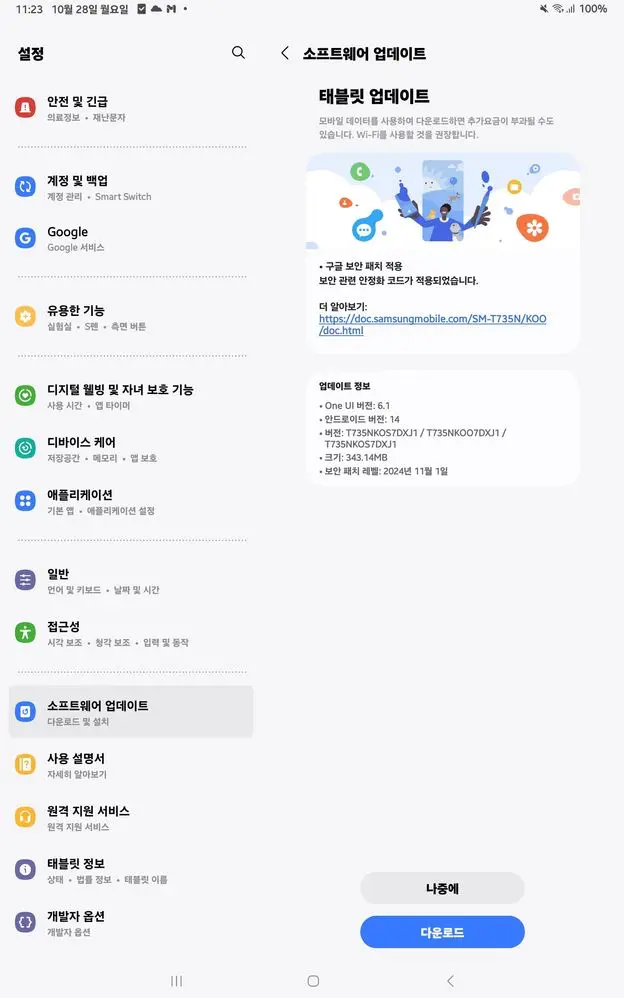Open 디지털 웰빙 및 자녀 보호 기능
The width and height of the screenshot is (624, 998).
point(130,396)
